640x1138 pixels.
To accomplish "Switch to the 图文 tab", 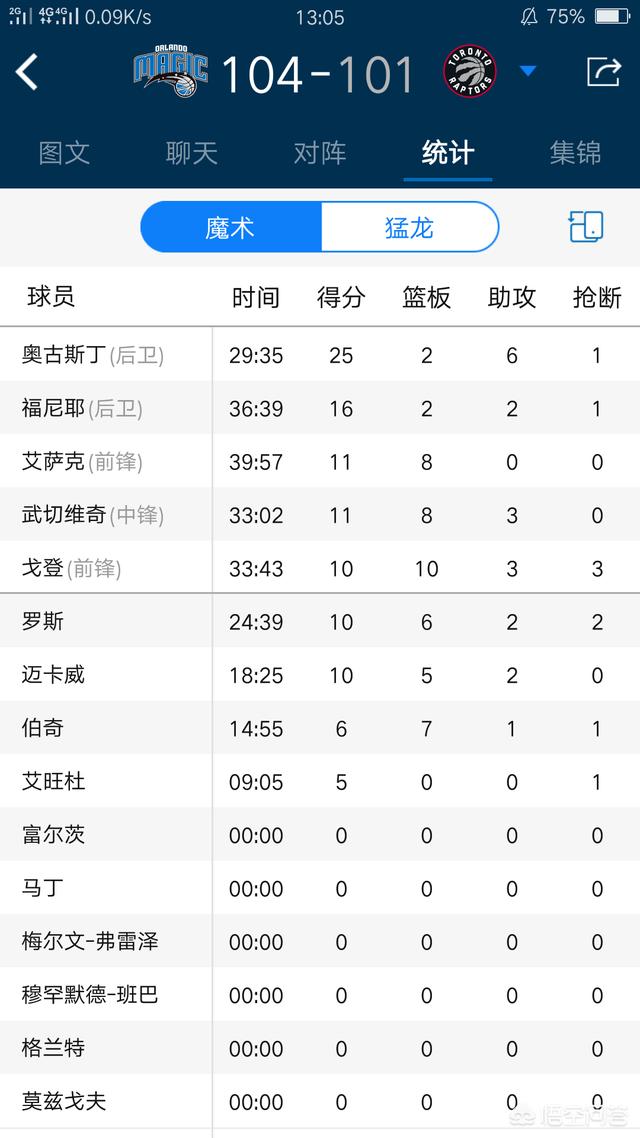I will tap(64, 153).
